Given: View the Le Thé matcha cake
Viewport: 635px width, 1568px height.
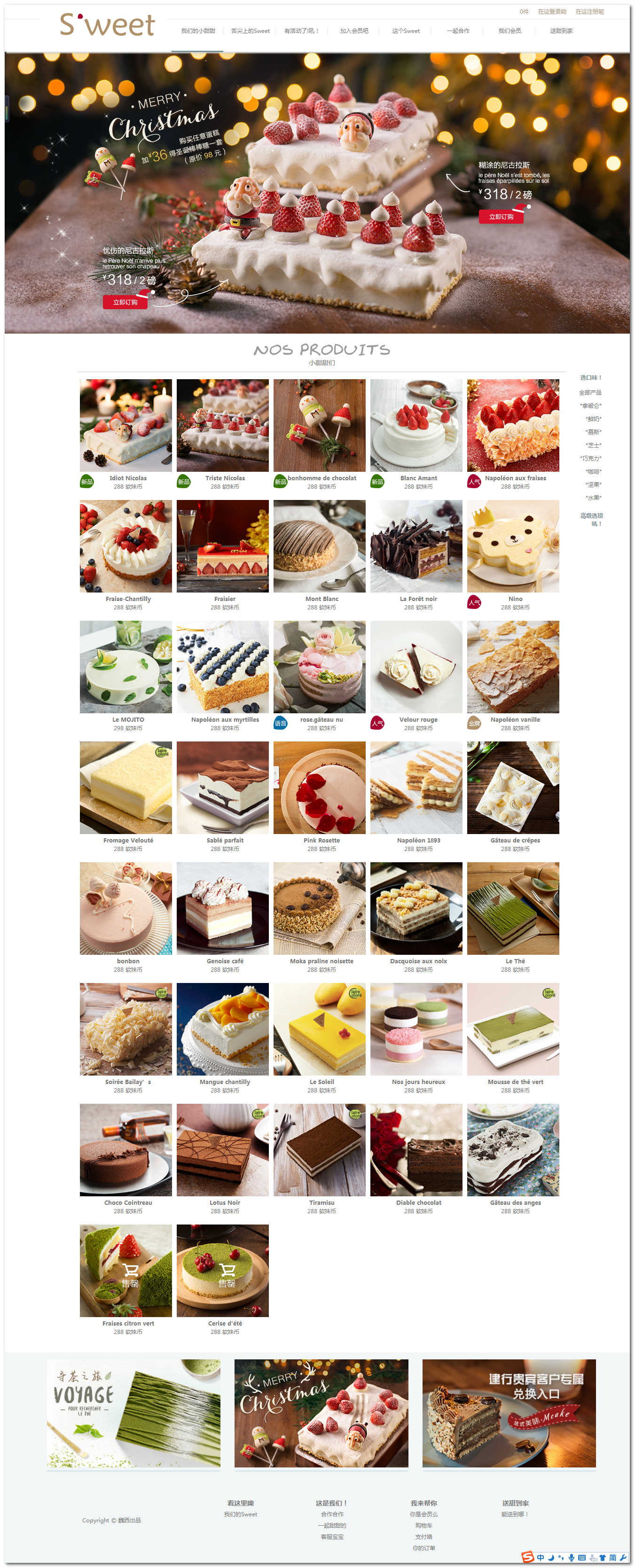Looking at the screenshot, I should pos(513,908).
